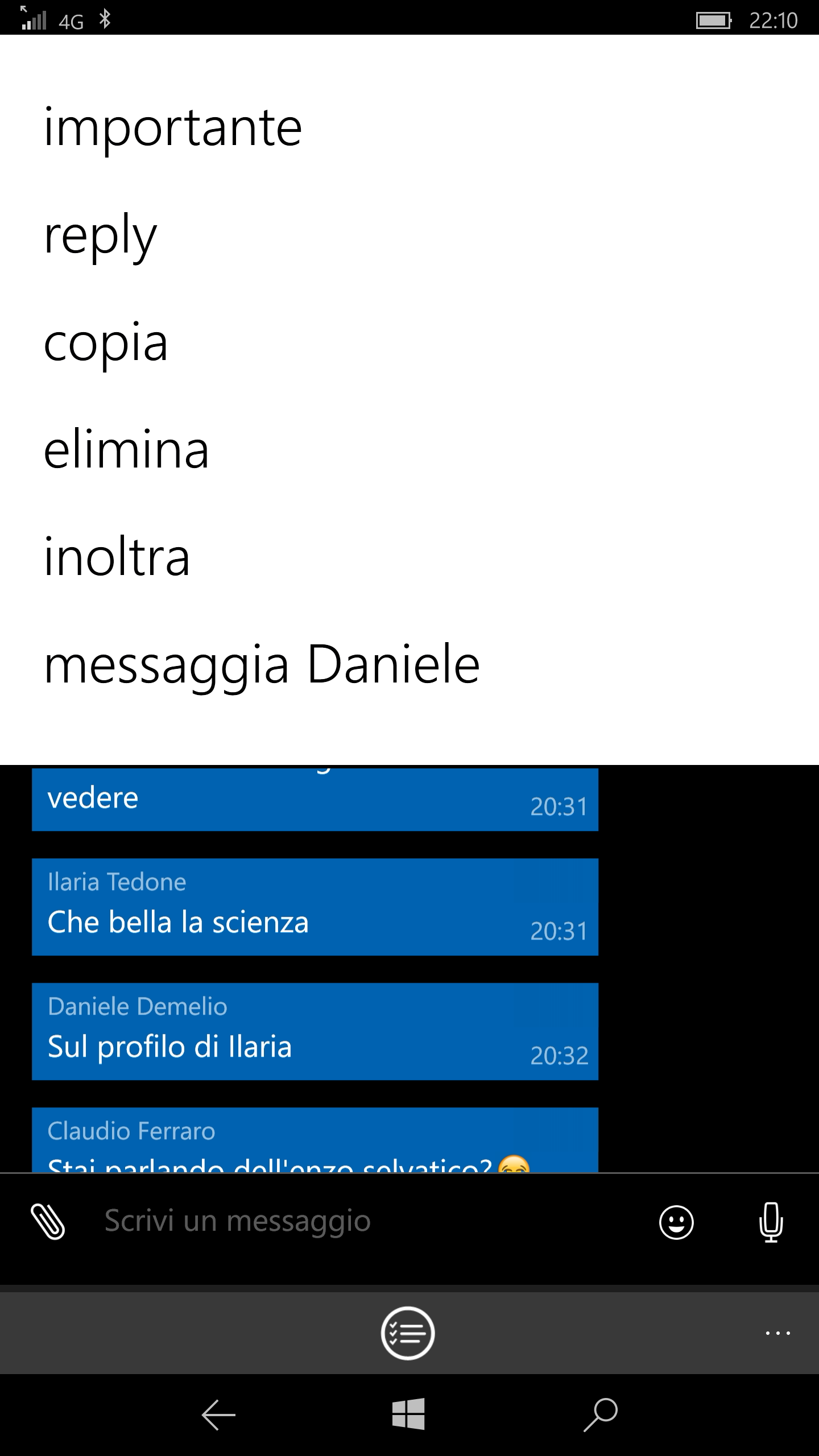Select "elimina" to delete the message
Viewport: 819px width, 1456px height.
[x=409, y=450]
